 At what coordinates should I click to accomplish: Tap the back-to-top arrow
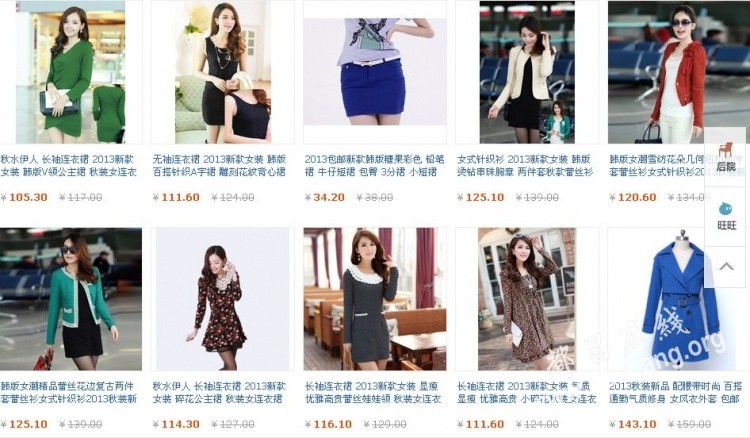click(x=726, y=267)
